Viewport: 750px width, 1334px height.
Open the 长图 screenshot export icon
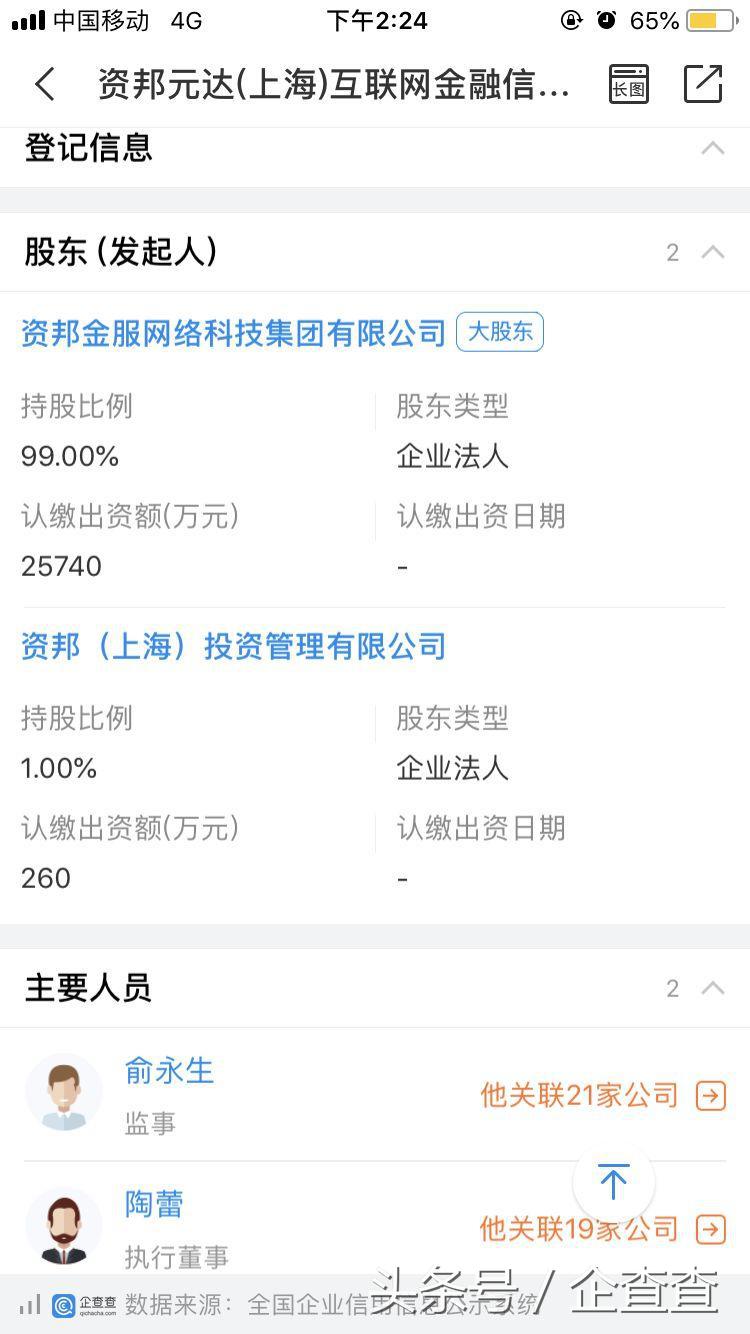click(629, 84)
